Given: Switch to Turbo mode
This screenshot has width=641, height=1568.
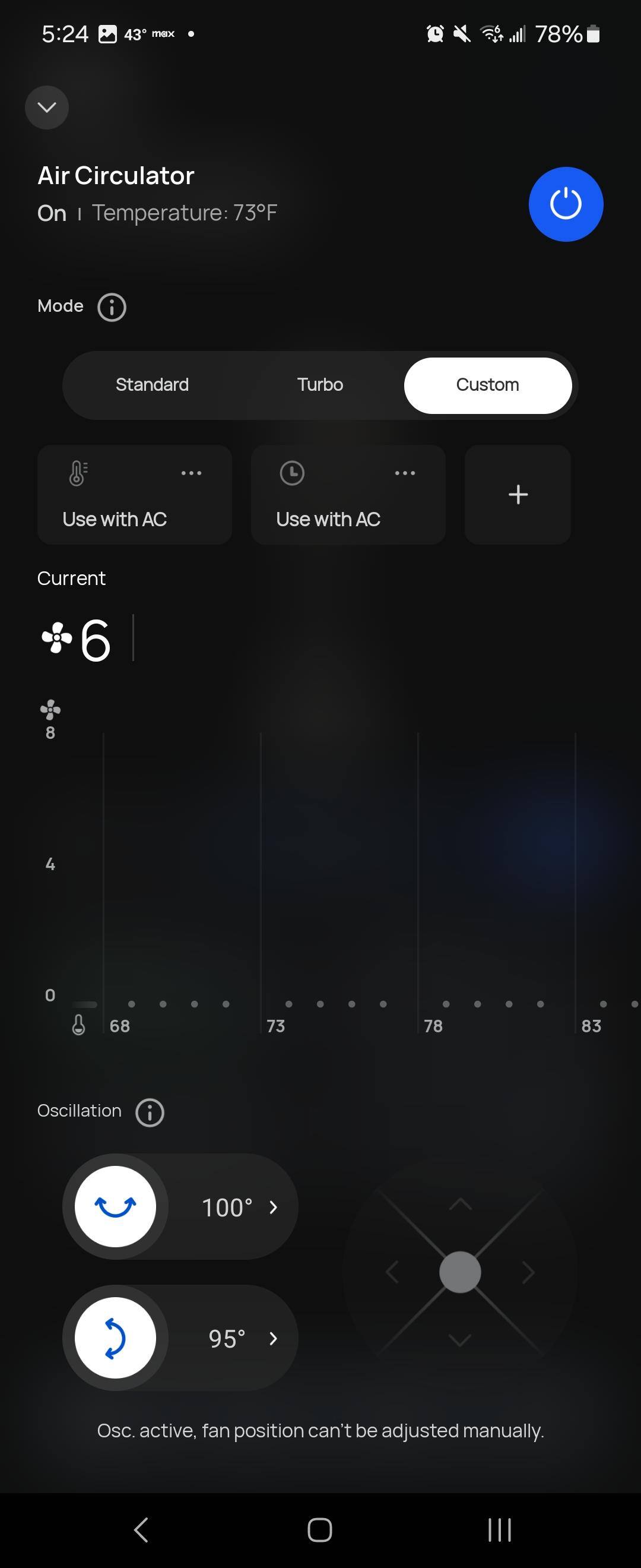Looking at the screenshot, I should tap(320, 385).
